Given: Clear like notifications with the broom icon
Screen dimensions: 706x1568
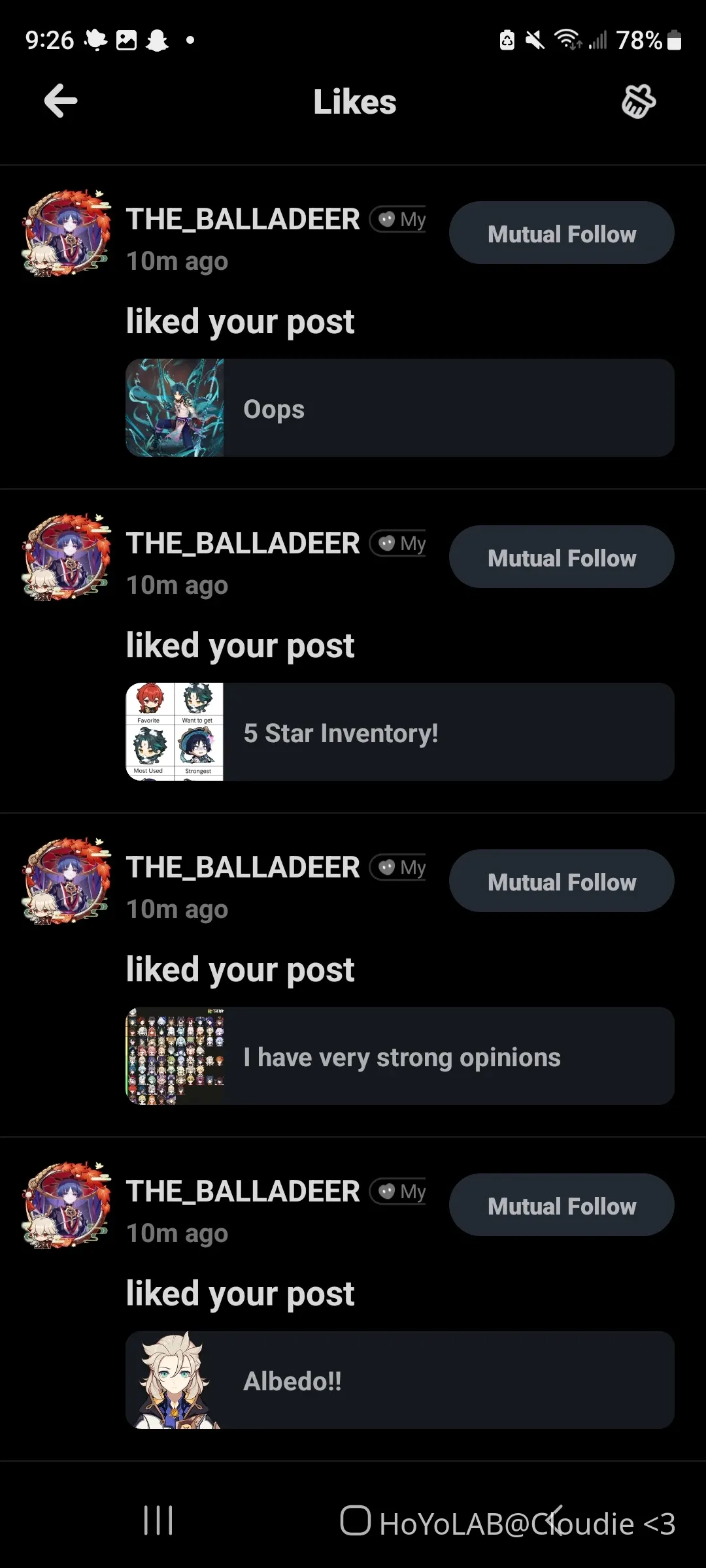Looking at the screenshot, I should pyautogui.click(x=638, y=101).
